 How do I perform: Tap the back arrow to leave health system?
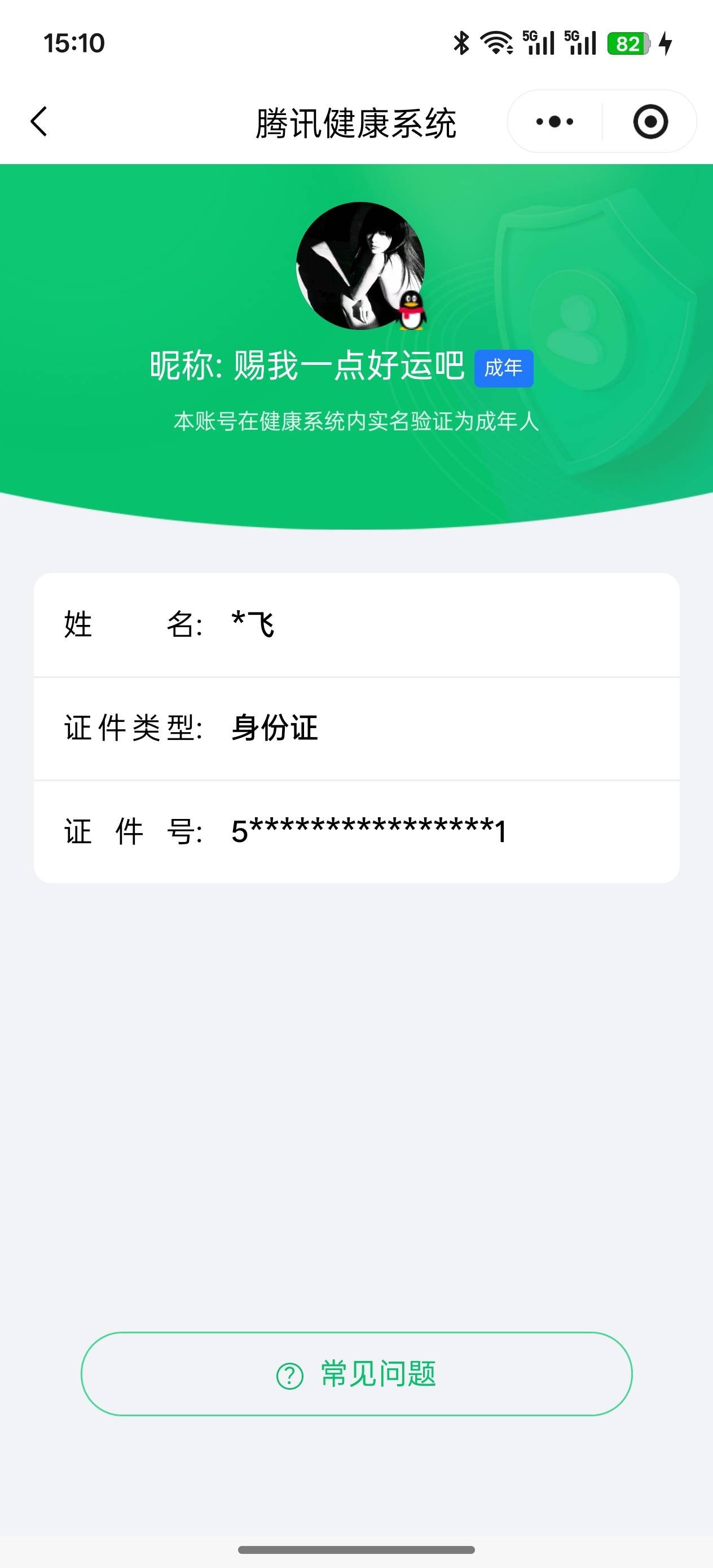pyautogui.click(x=39, y=122)
